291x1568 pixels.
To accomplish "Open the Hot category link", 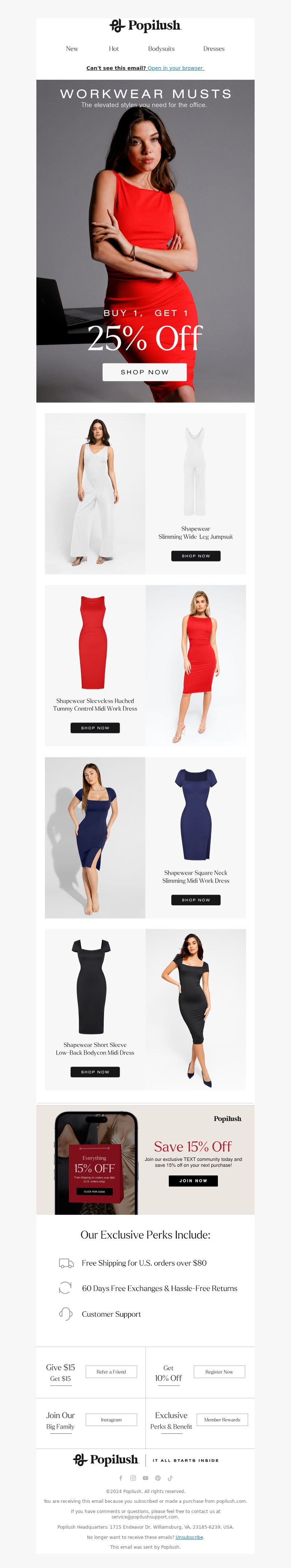I will coord(113,49).
